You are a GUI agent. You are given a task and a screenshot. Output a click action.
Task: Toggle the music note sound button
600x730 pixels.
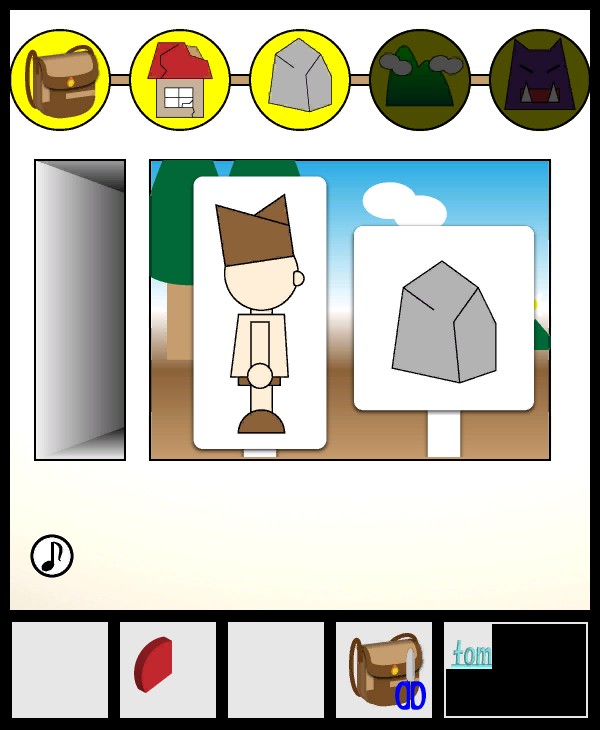pyautogui.click(x=52, y=556)
